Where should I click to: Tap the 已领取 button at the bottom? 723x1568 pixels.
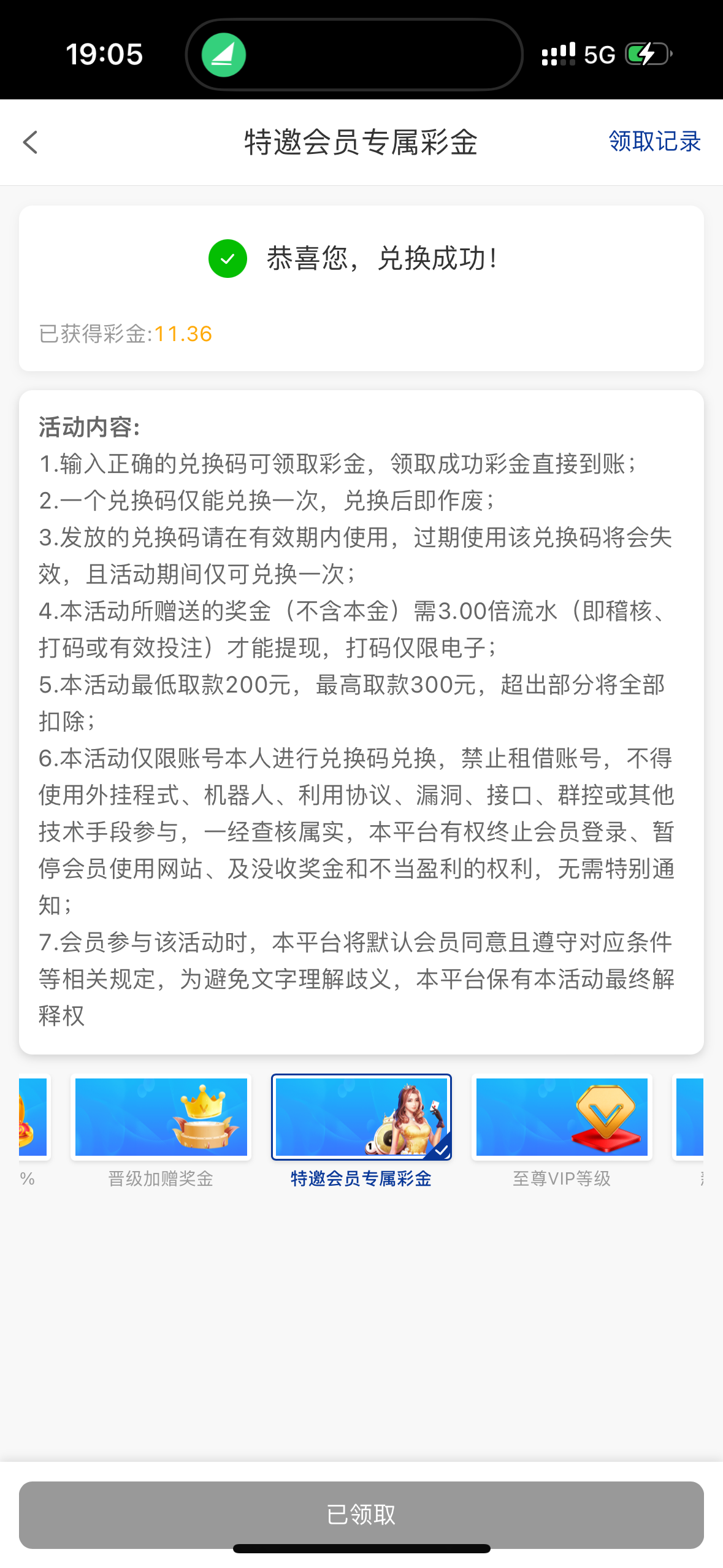[361, 1515]
